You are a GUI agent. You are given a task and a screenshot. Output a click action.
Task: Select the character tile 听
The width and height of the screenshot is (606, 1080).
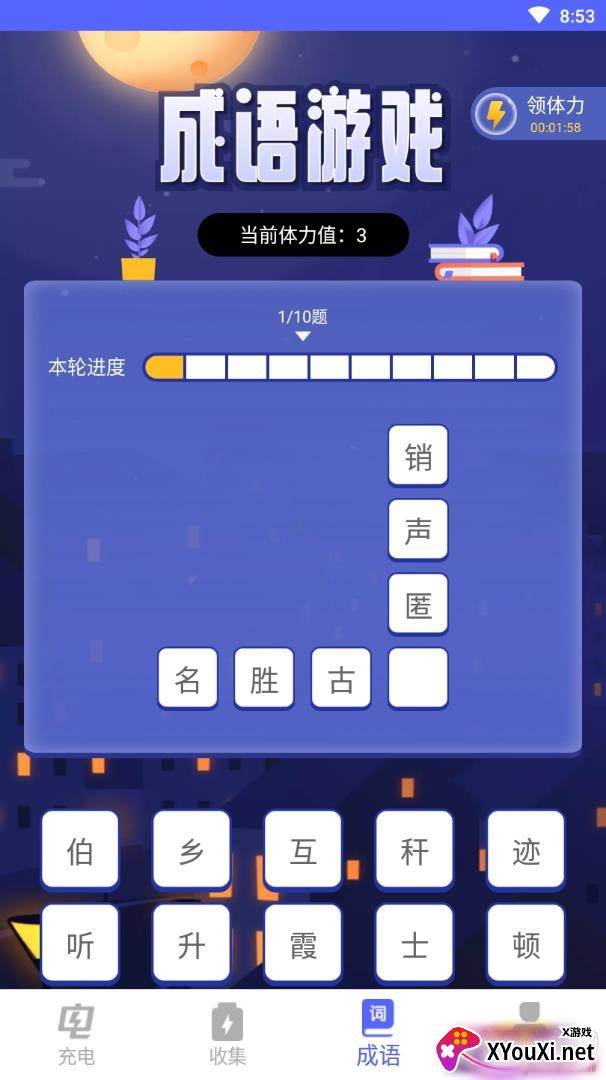(80, 943)
